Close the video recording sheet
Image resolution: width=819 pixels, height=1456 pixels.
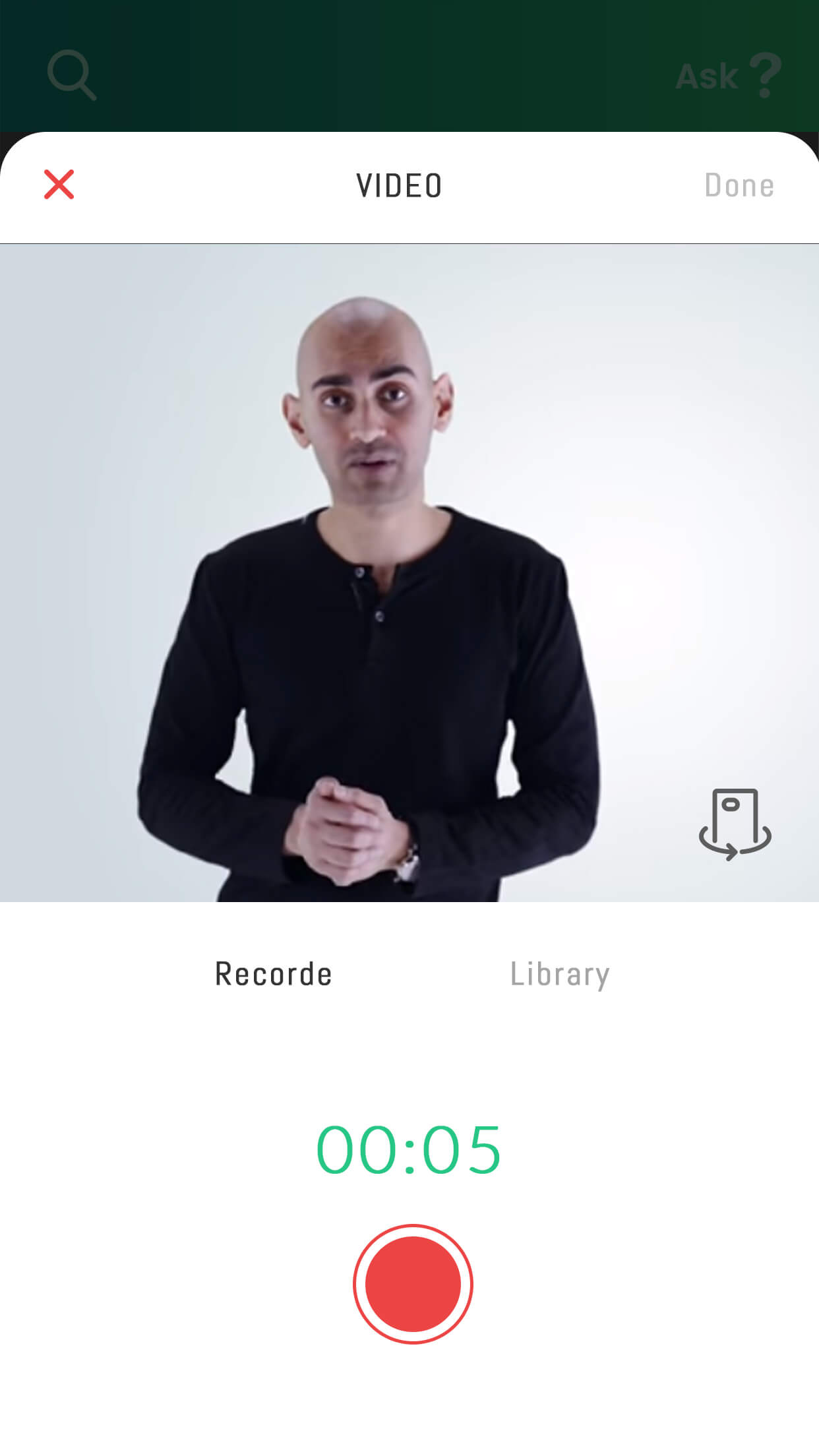coord(59,185)
